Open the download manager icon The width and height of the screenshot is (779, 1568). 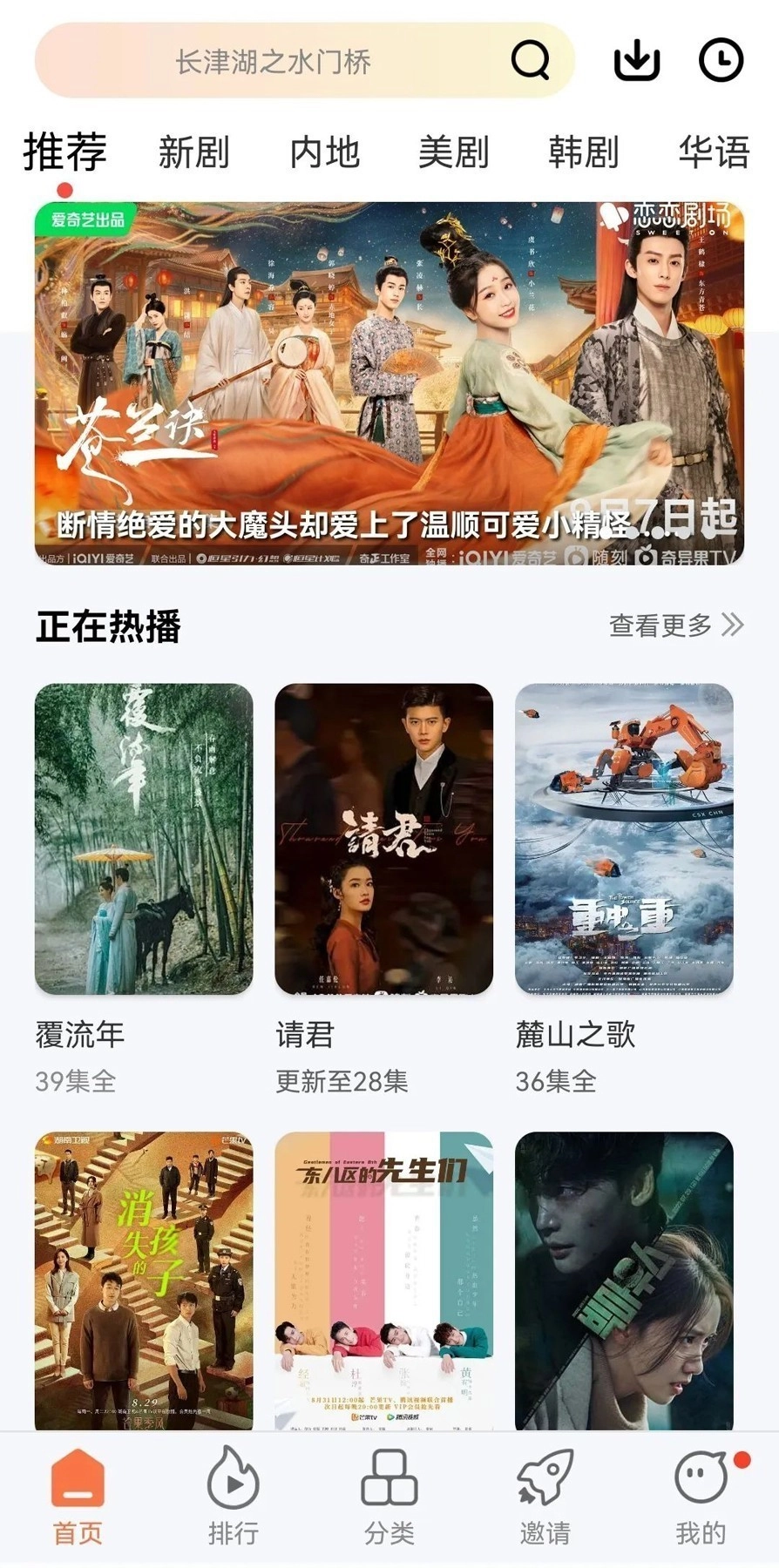[635, 60]
